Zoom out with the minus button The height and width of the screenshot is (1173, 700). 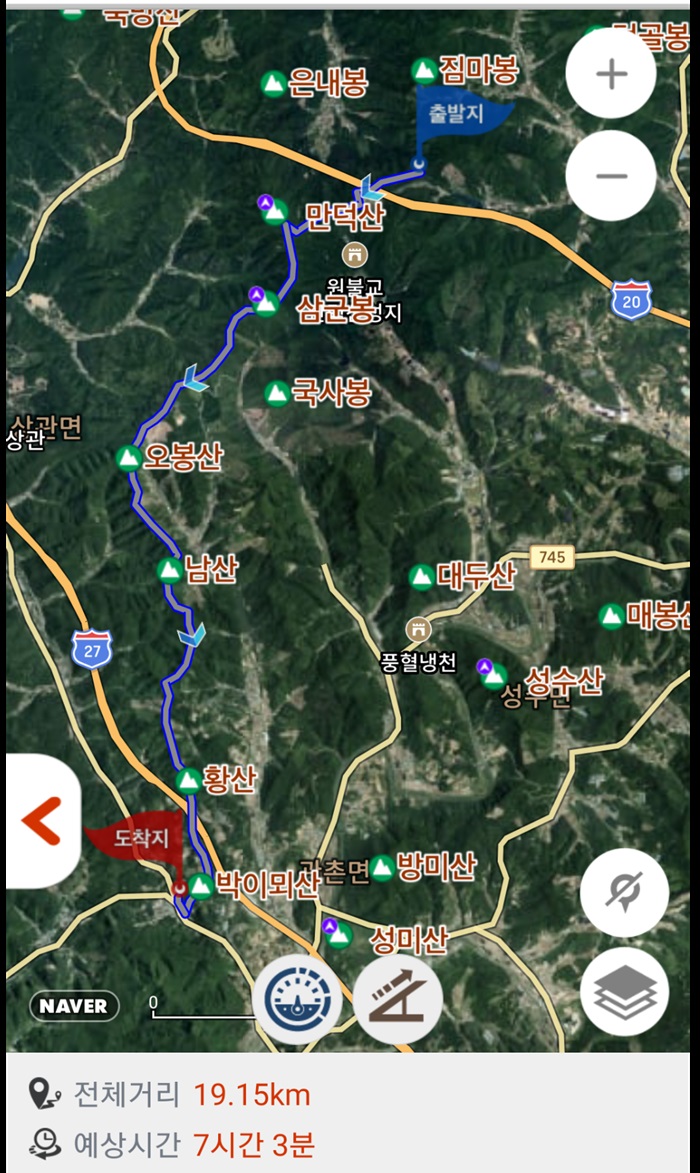tap(611, 176)
